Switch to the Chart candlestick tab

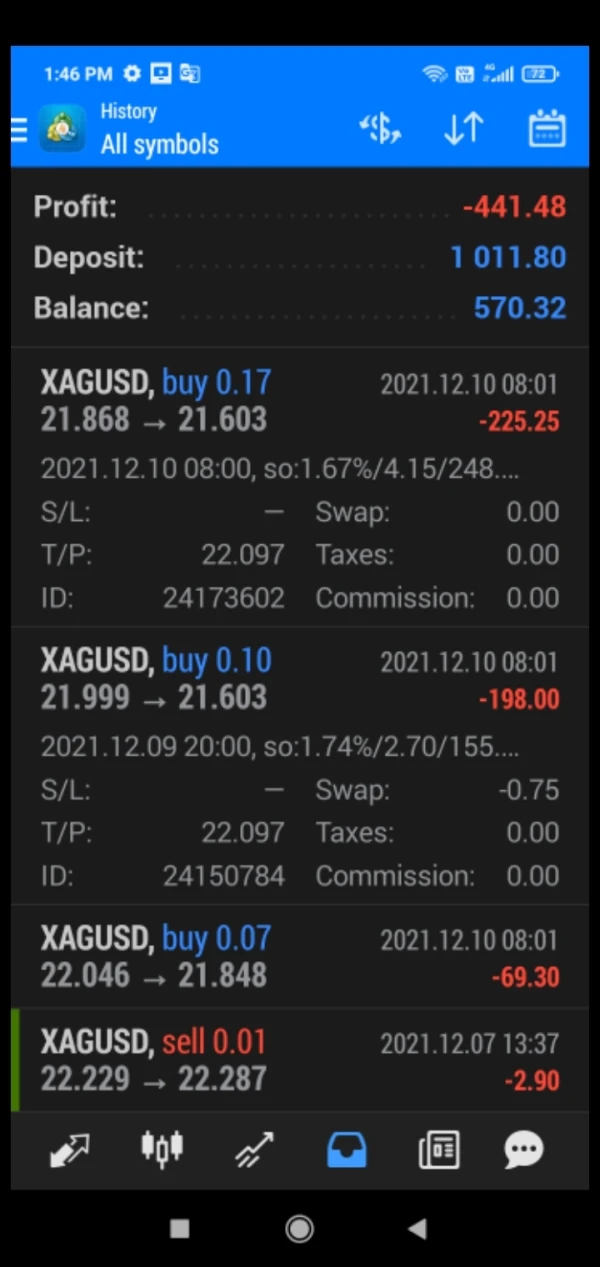(x=162, y=1149)
